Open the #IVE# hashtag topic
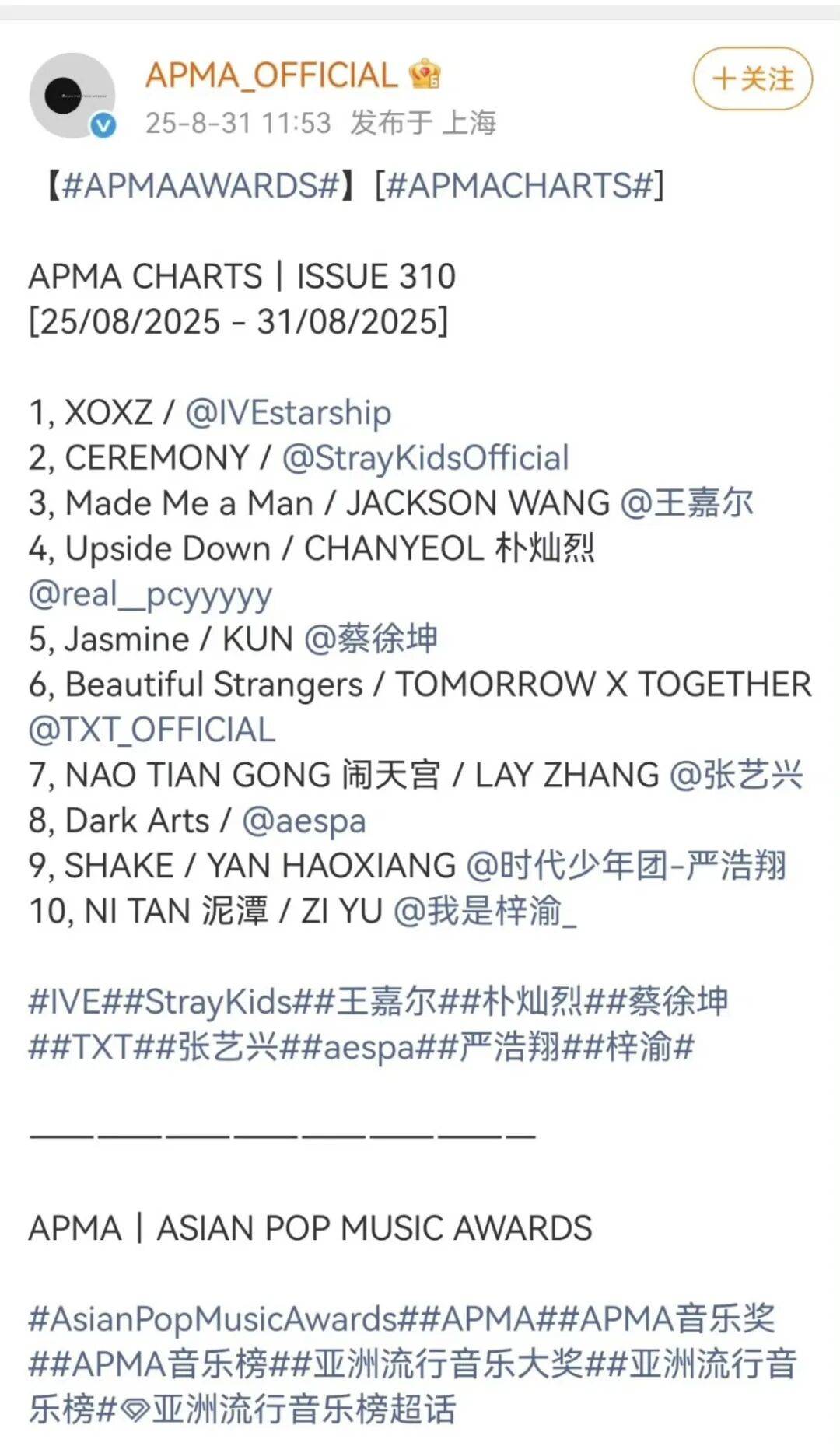The image size is (840, 1453). click(x=65, y=1001)
